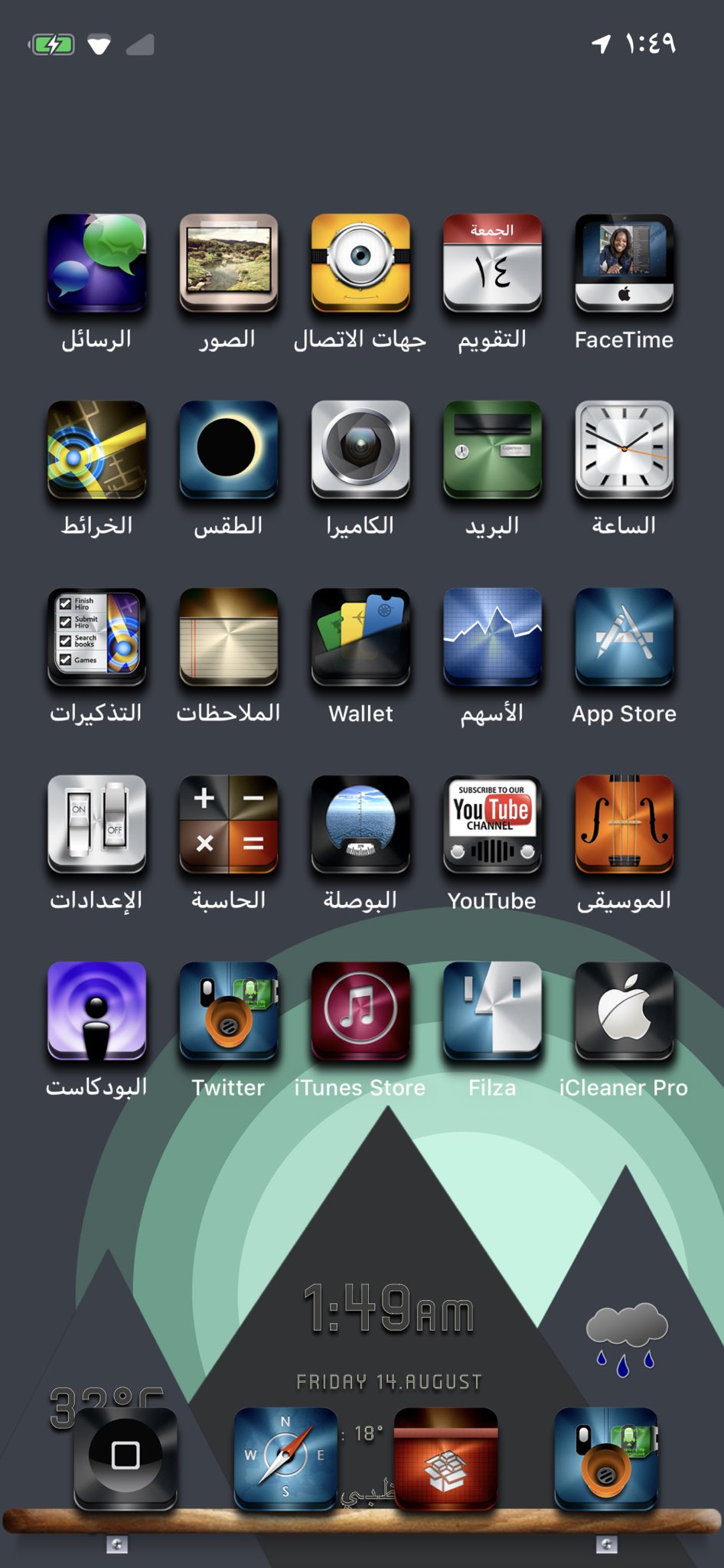Open the Calendar app (التقويم)
Viewport: 724px width, 1568px height.
pos(492,263)
